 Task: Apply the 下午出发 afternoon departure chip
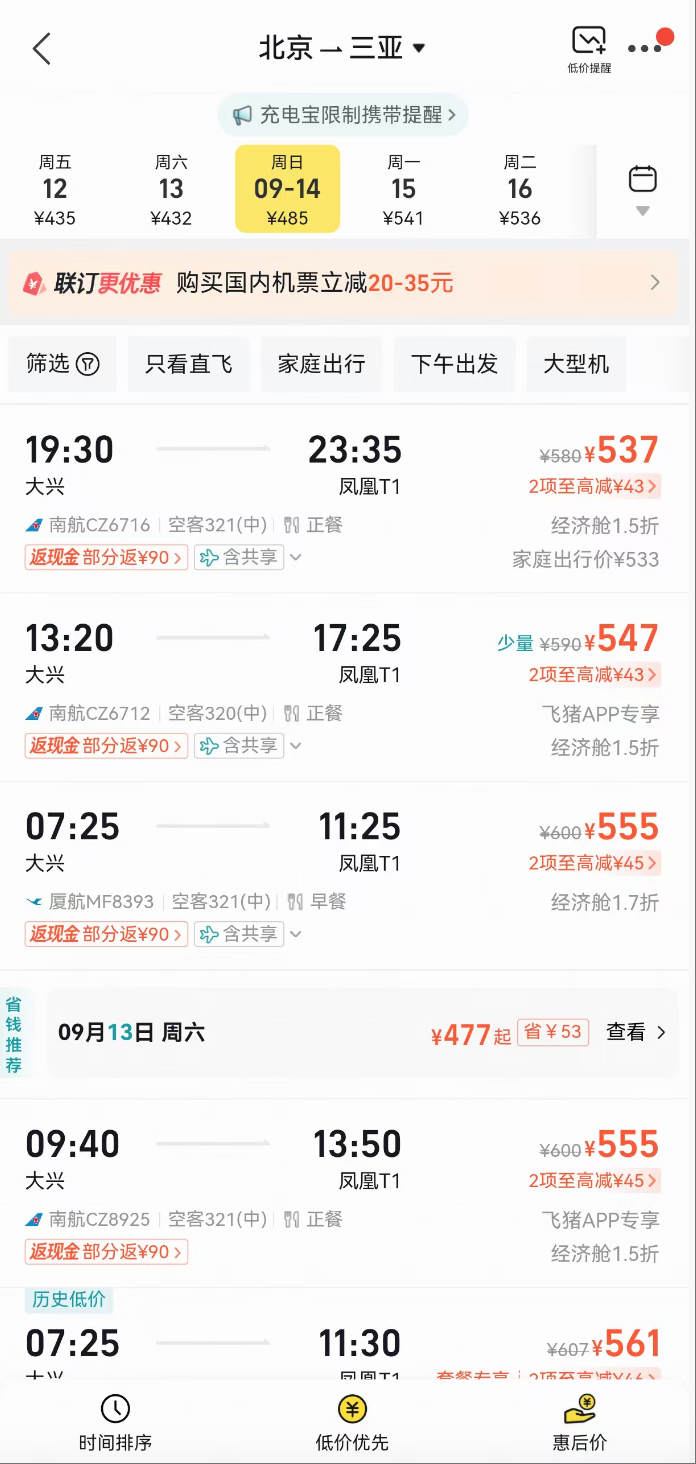pyautogui.click(x=454, y=364)
